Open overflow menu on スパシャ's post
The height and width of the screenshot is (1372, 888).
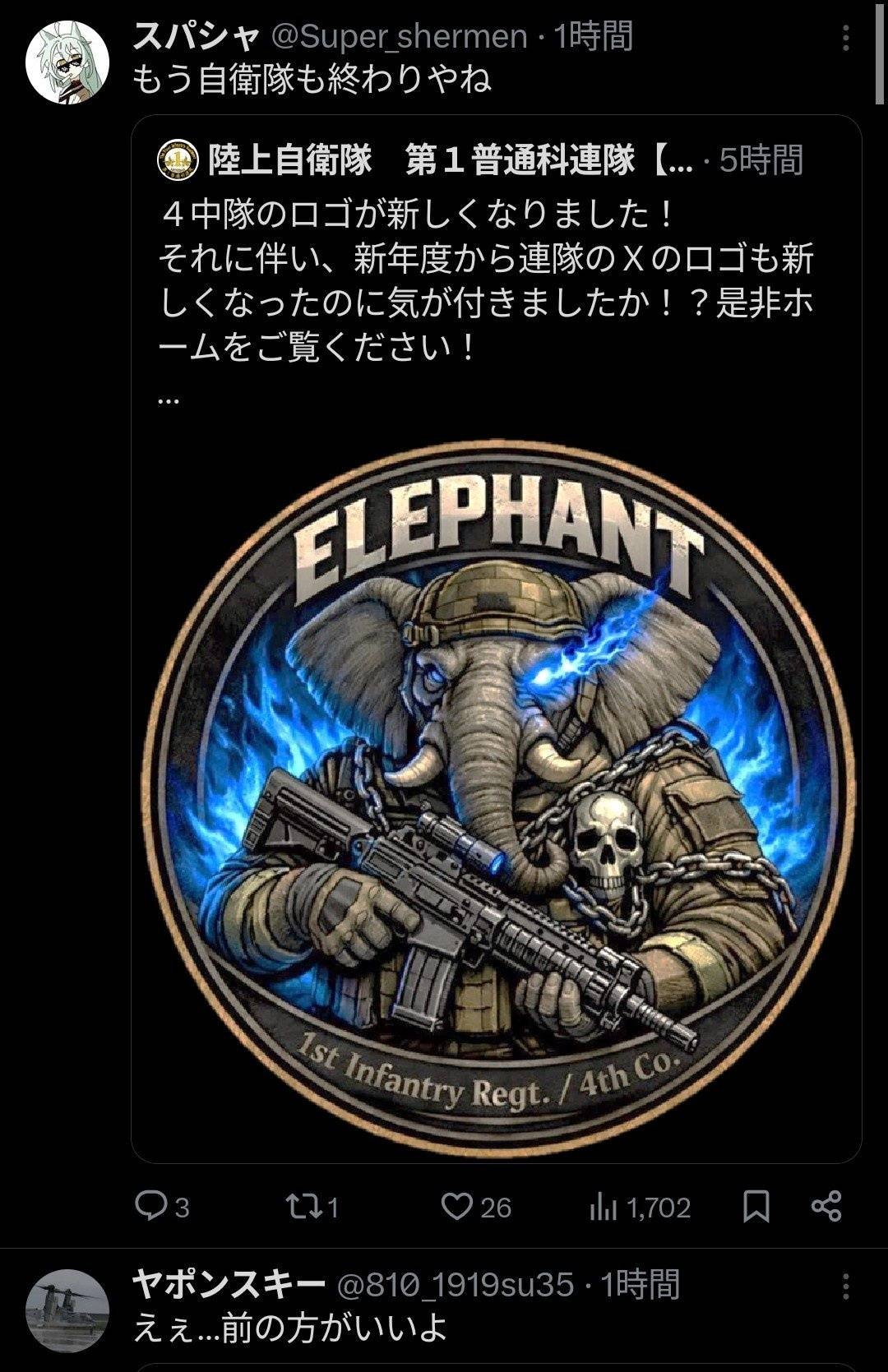846,38
